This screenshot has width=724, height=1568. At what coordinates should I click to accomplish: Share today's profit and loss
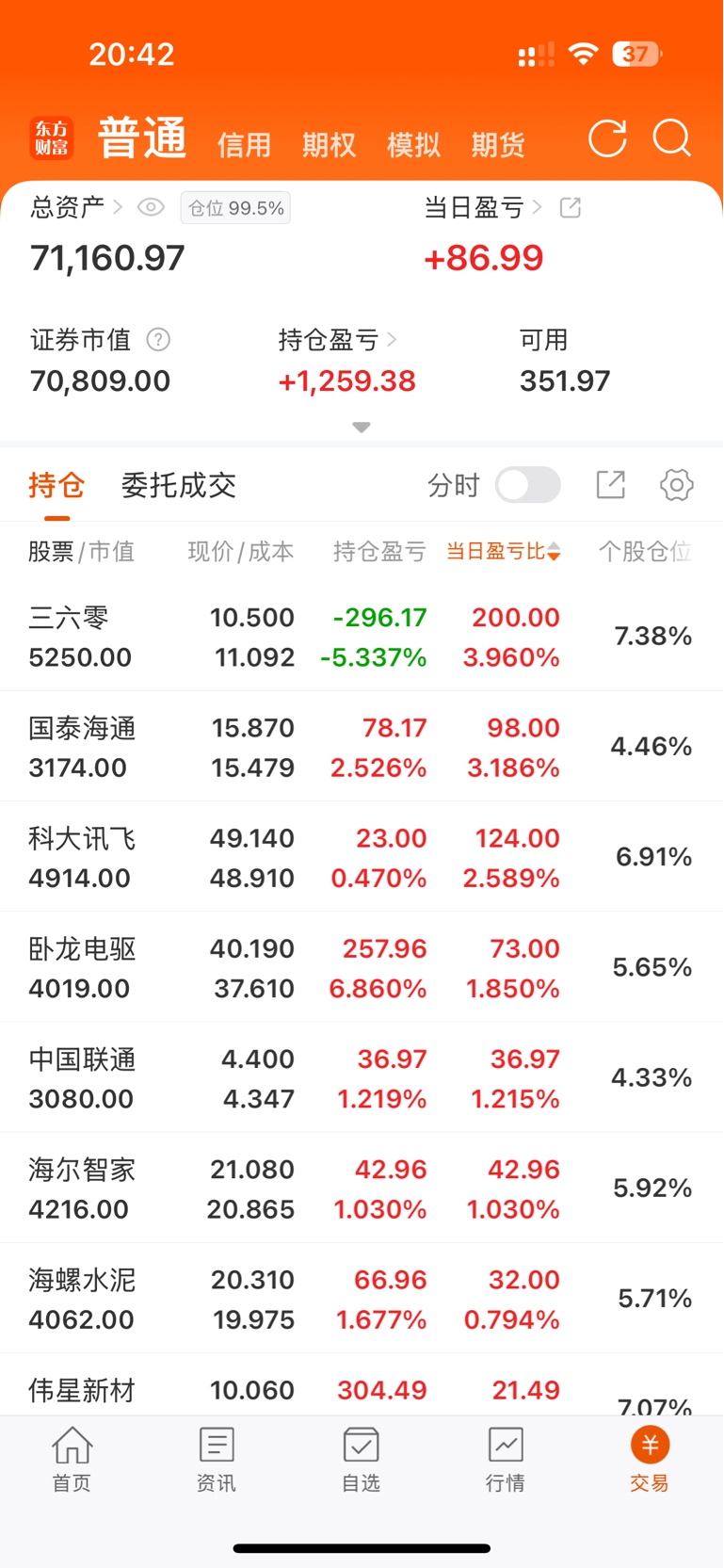click(571, 207)
